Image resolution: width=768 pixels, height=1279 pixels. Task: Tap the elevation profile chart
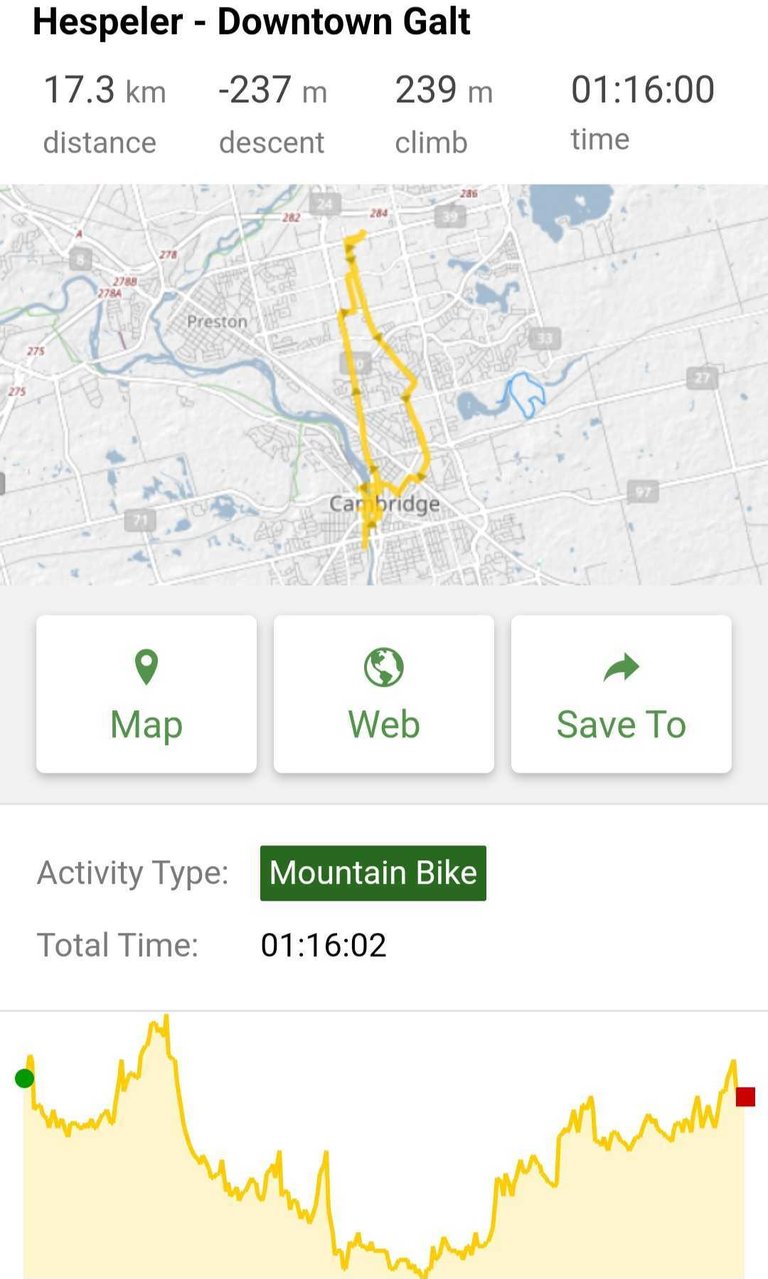384,1146
